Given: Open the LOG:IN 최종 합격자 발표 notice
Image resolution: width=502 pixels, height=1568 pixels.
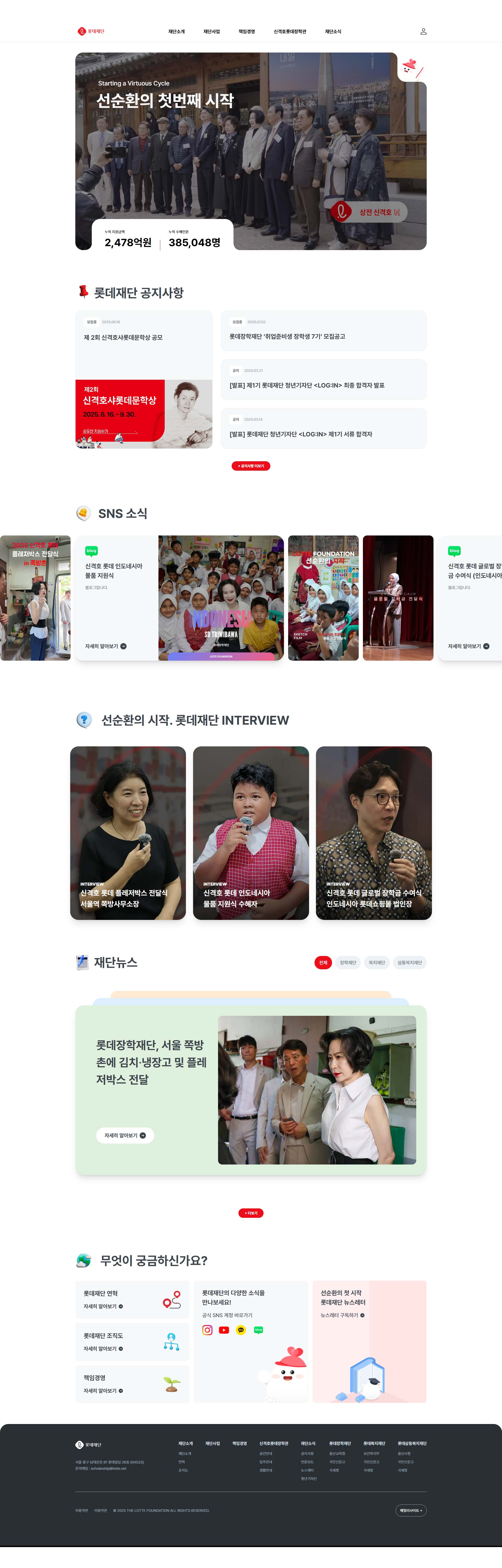Looking at the screenshot, I should coord(323,380).
